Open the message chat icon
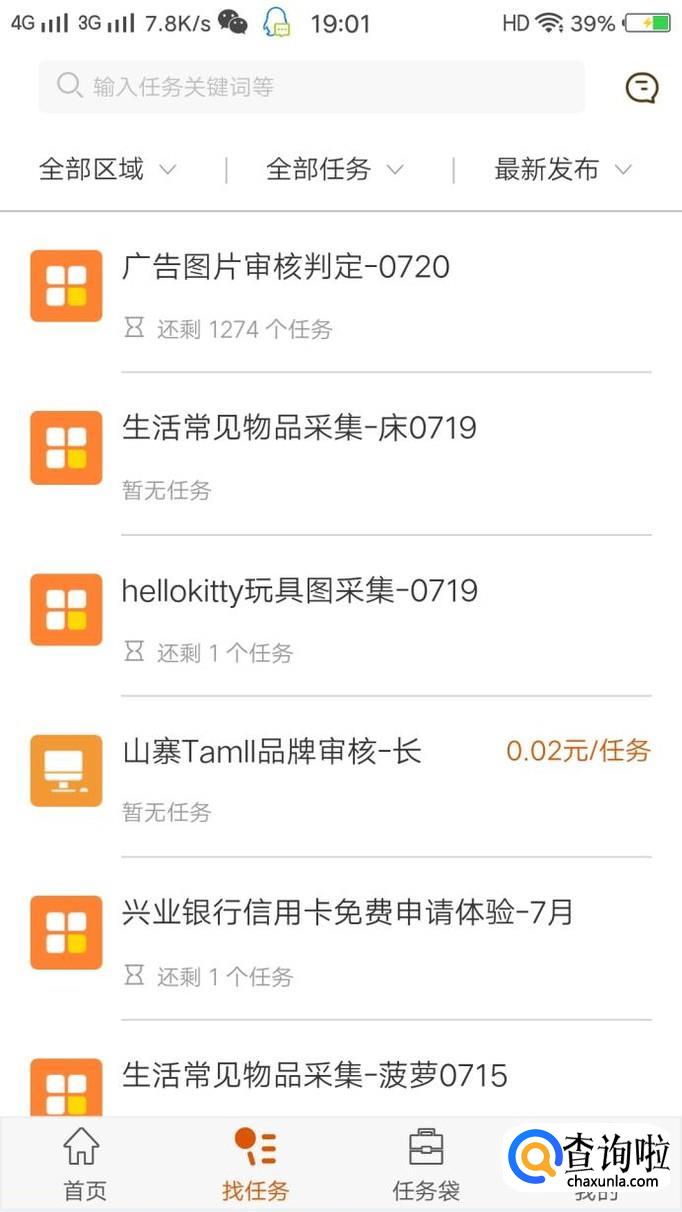The width and height of the screenshot is (682, 1212). click(641, 88)
